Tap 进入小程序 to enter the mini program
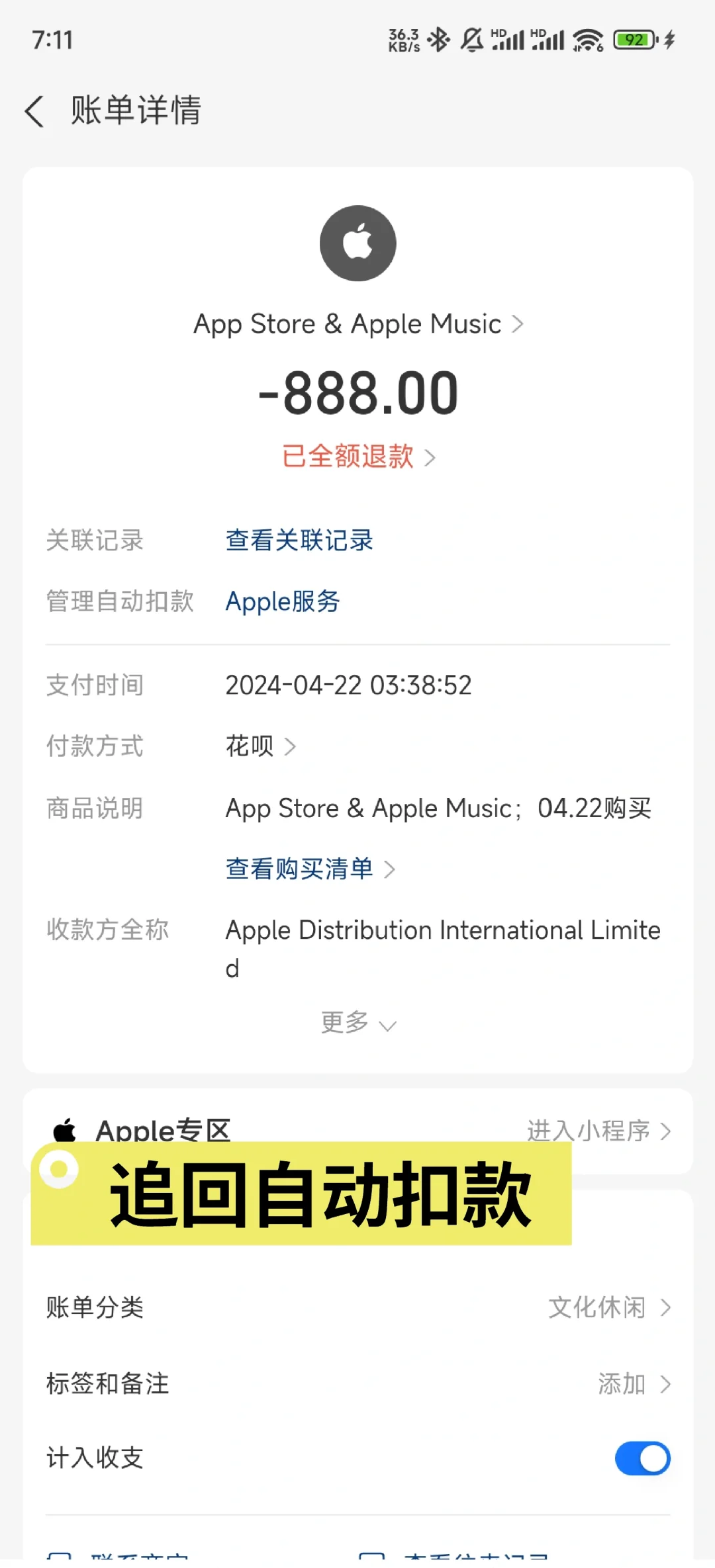The image size is (715, 1568). [591, 1131]
